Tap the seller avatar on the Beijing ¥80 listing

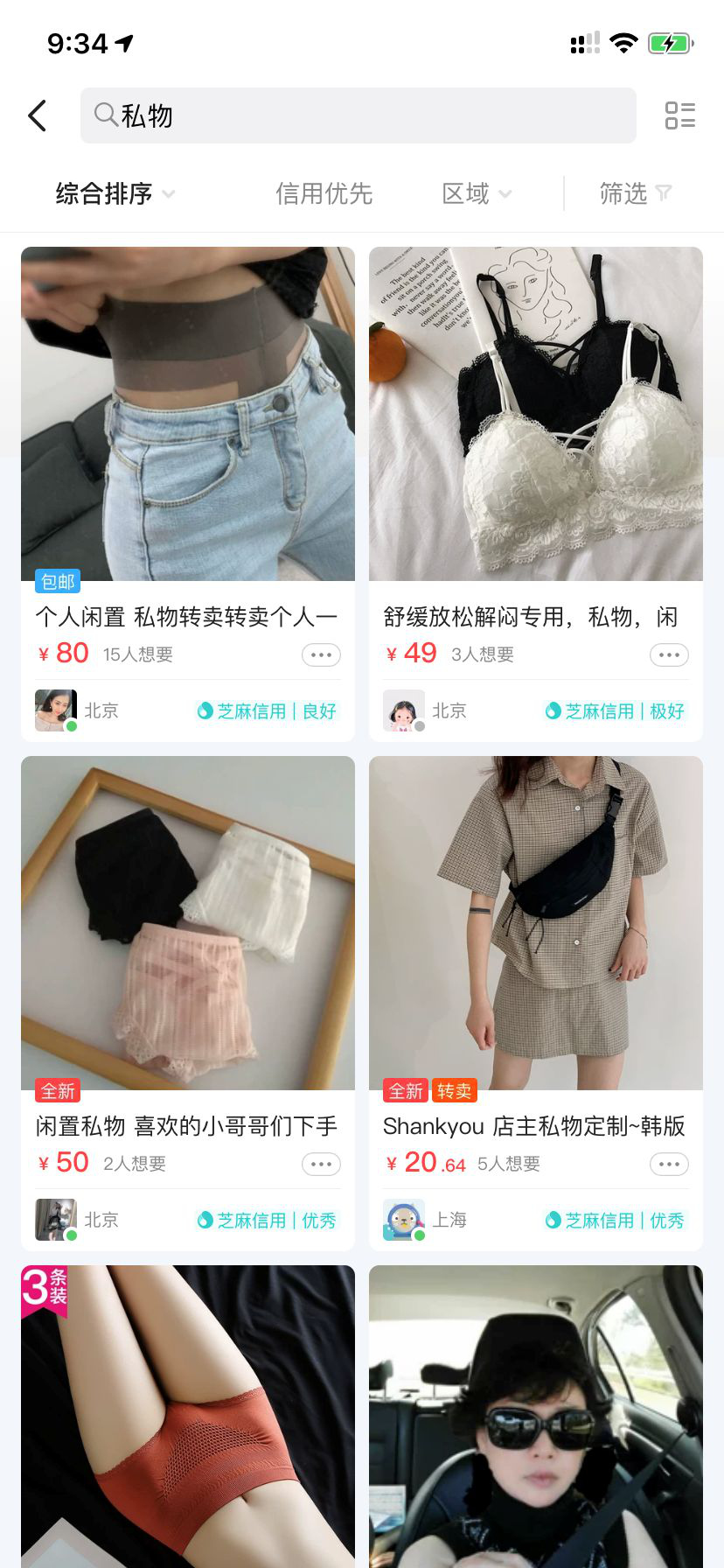[55, 710]
